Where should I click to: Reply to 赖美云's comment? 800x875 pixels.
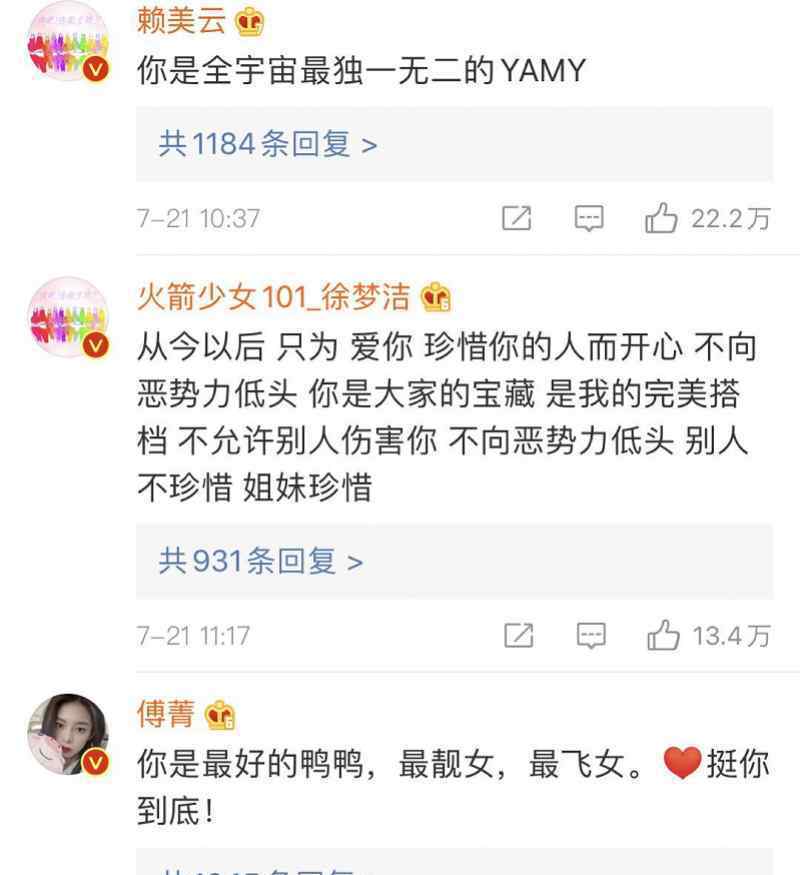click(x=589, y=218)
